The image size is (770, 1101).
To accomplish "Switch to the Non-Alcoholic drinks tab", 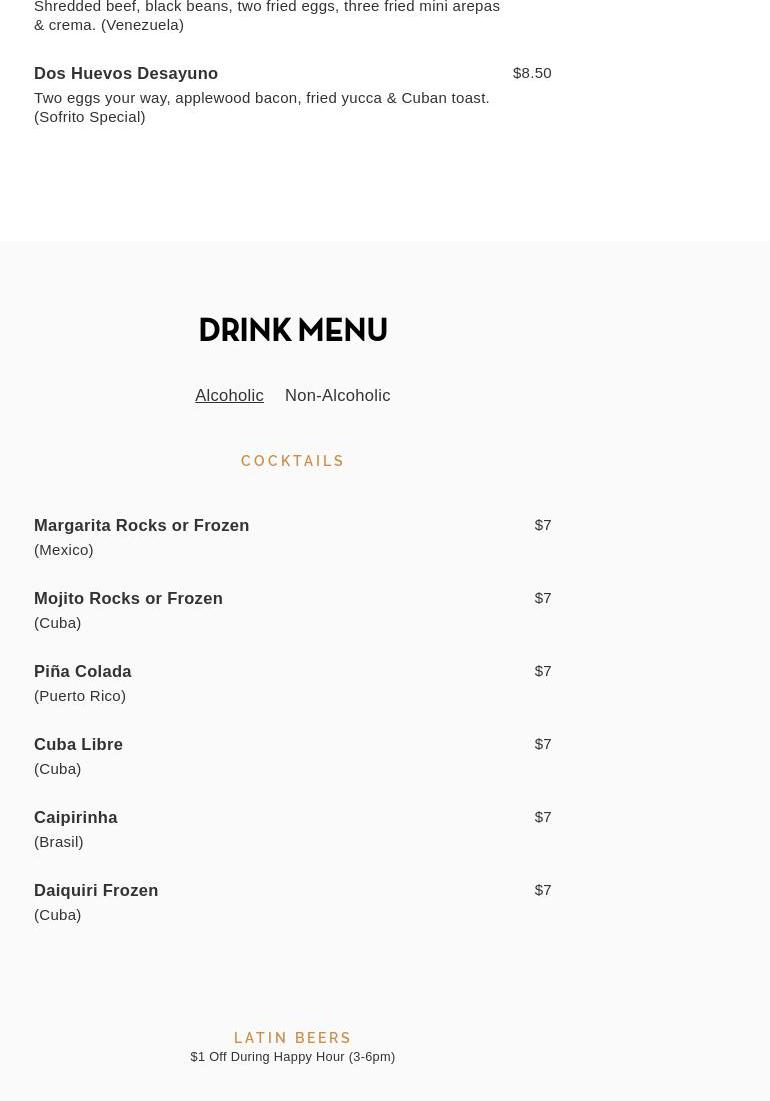I will point(337,395).
